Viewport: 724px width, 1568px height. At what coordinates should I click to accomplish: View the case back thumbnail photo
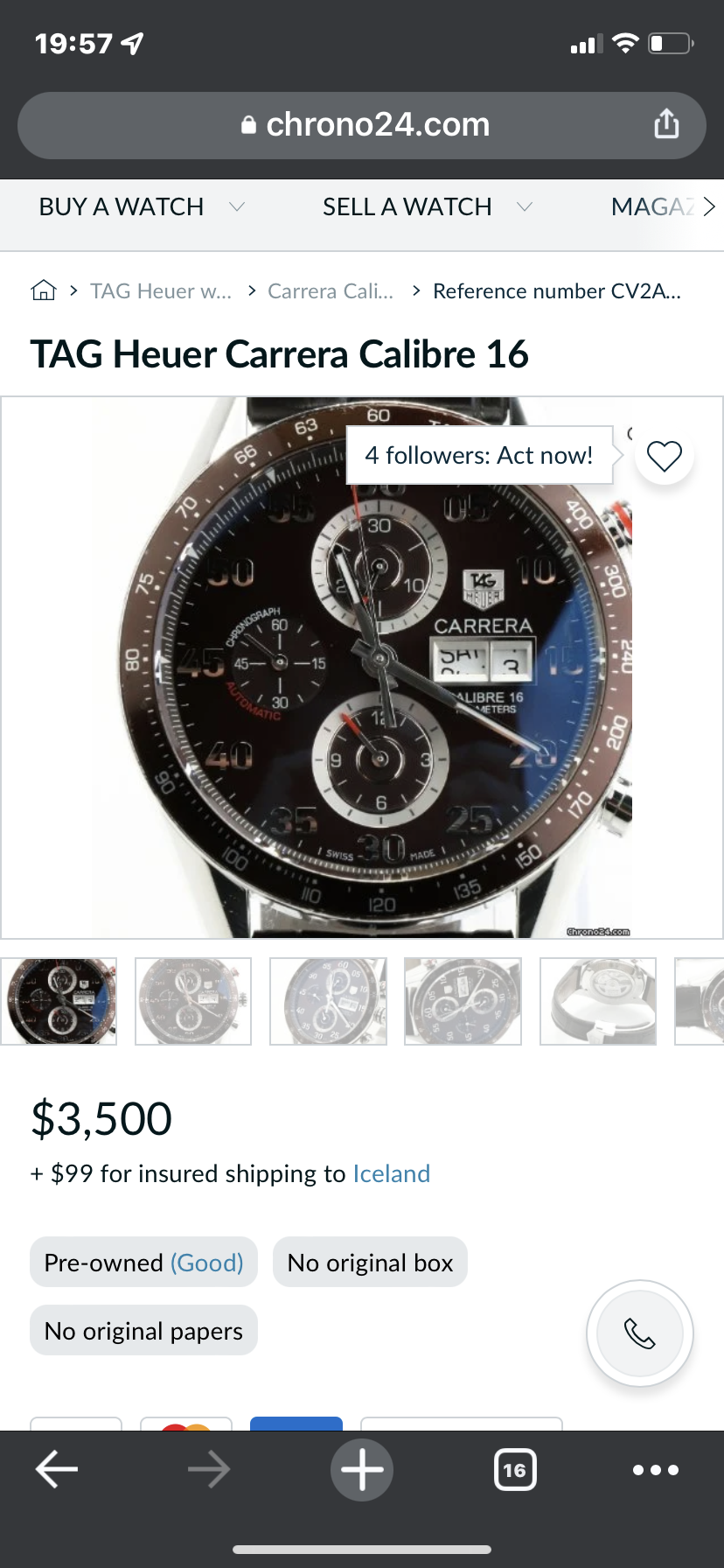[x=598, y=1001]
